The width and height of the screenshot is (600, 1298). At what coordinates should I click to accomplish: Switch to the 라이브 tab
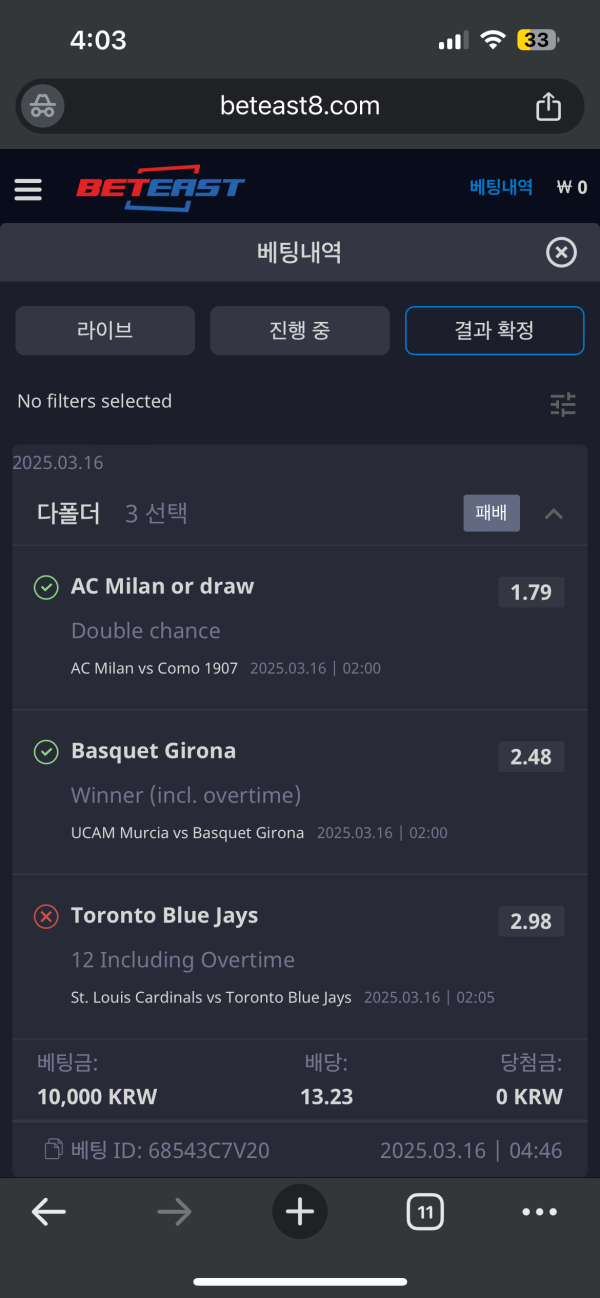coord(105,330)
